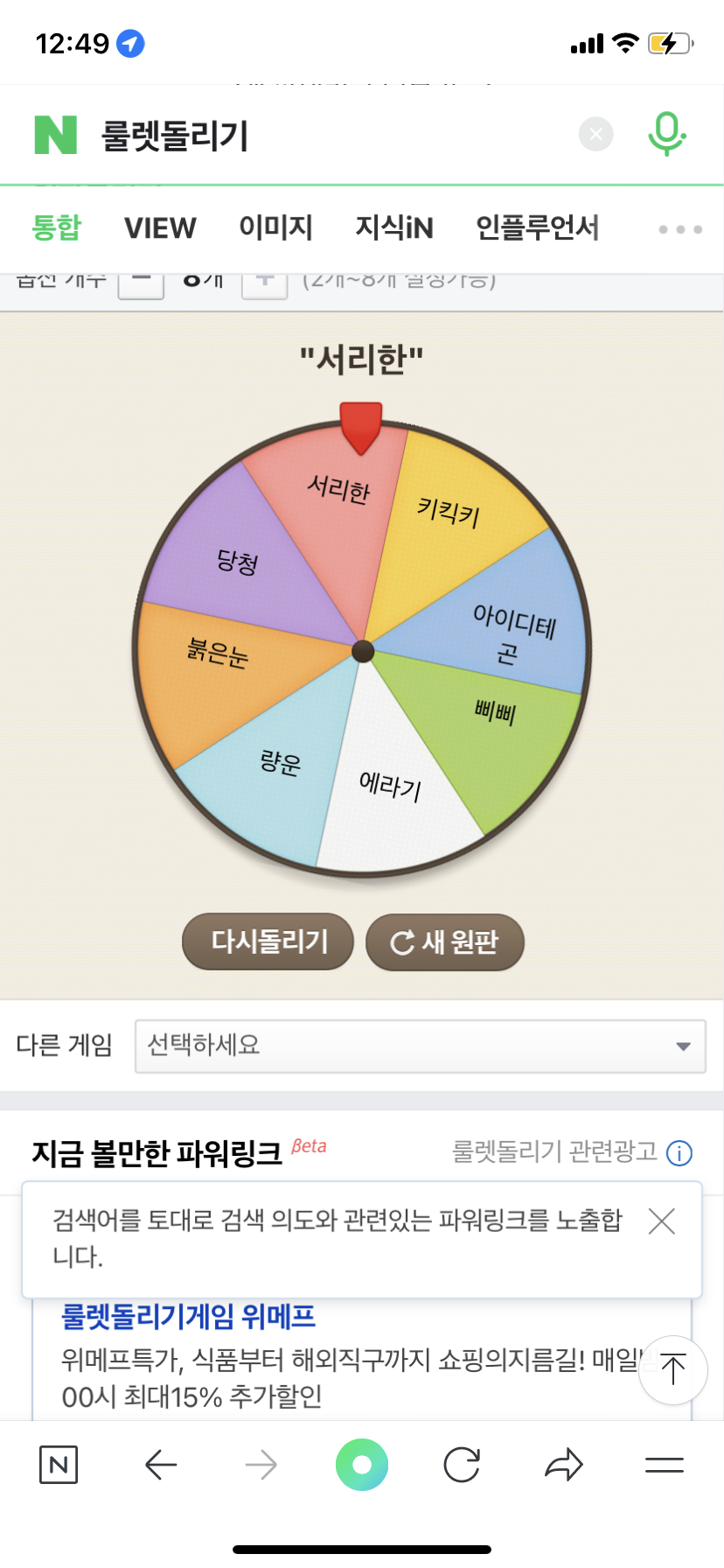724x1568 pixels.
Task: Dismiss the 파워링크 tooltip
Action: 662,1221
